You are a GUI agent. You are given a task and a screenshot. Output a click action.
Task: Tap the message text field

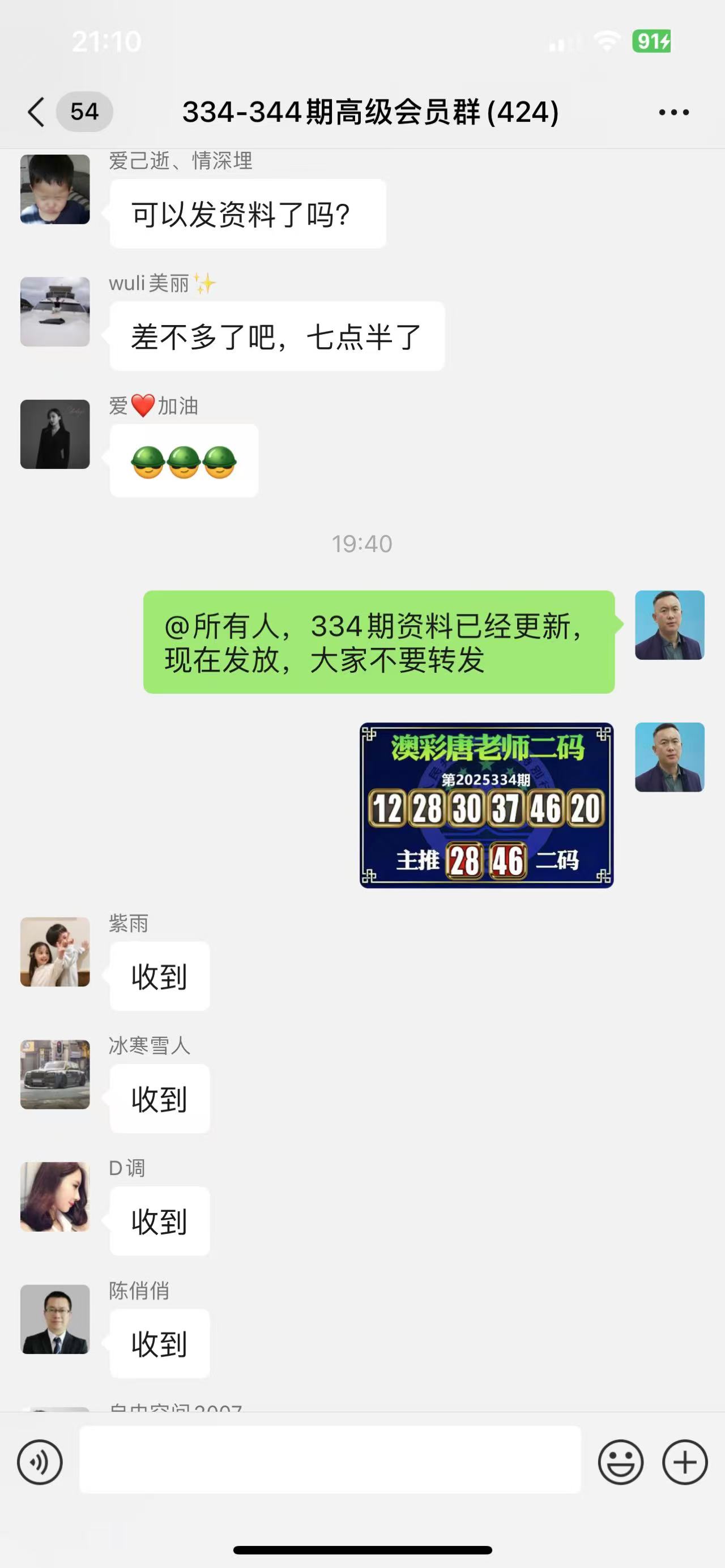click(330, 1460)
